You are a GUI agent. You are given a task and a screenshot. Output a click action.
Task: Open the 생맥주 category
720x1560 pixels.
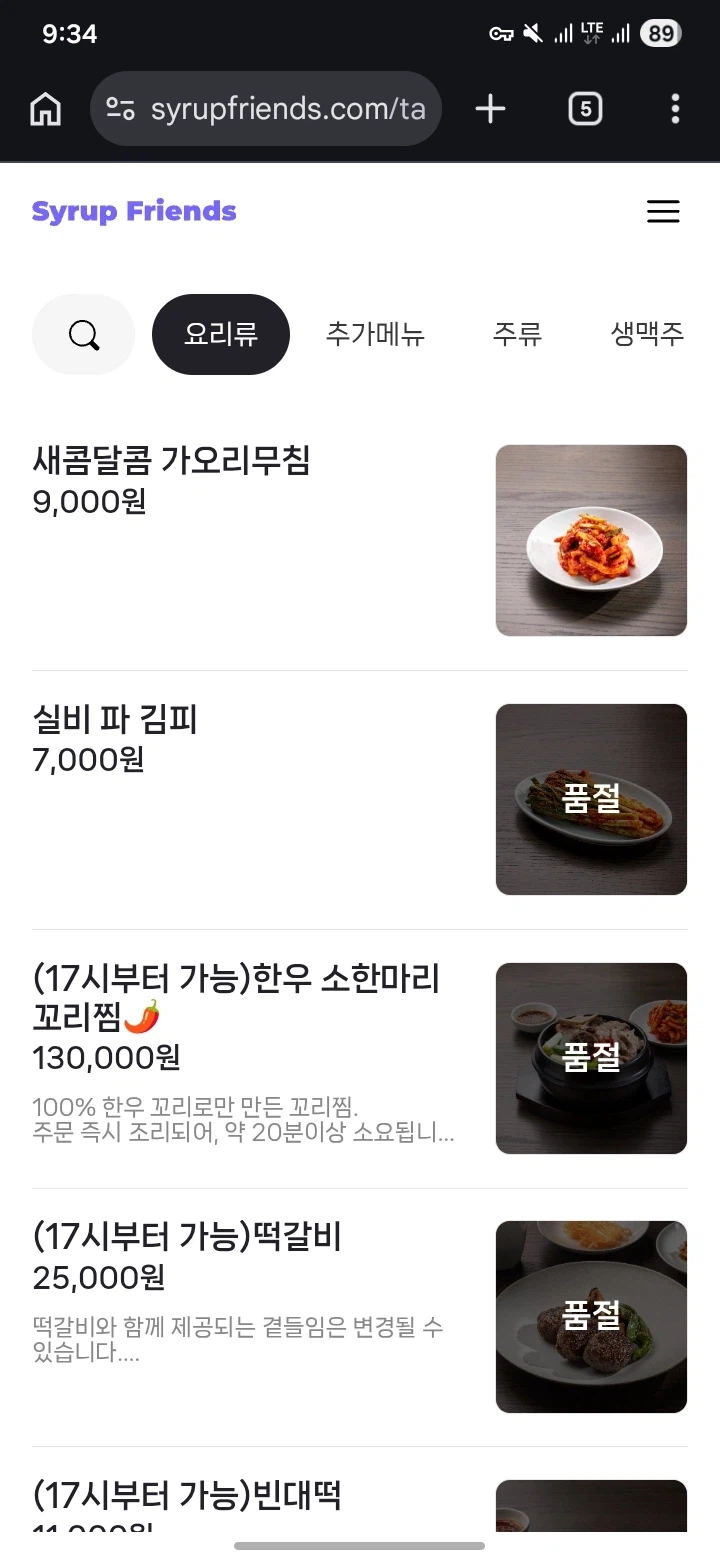646,334
